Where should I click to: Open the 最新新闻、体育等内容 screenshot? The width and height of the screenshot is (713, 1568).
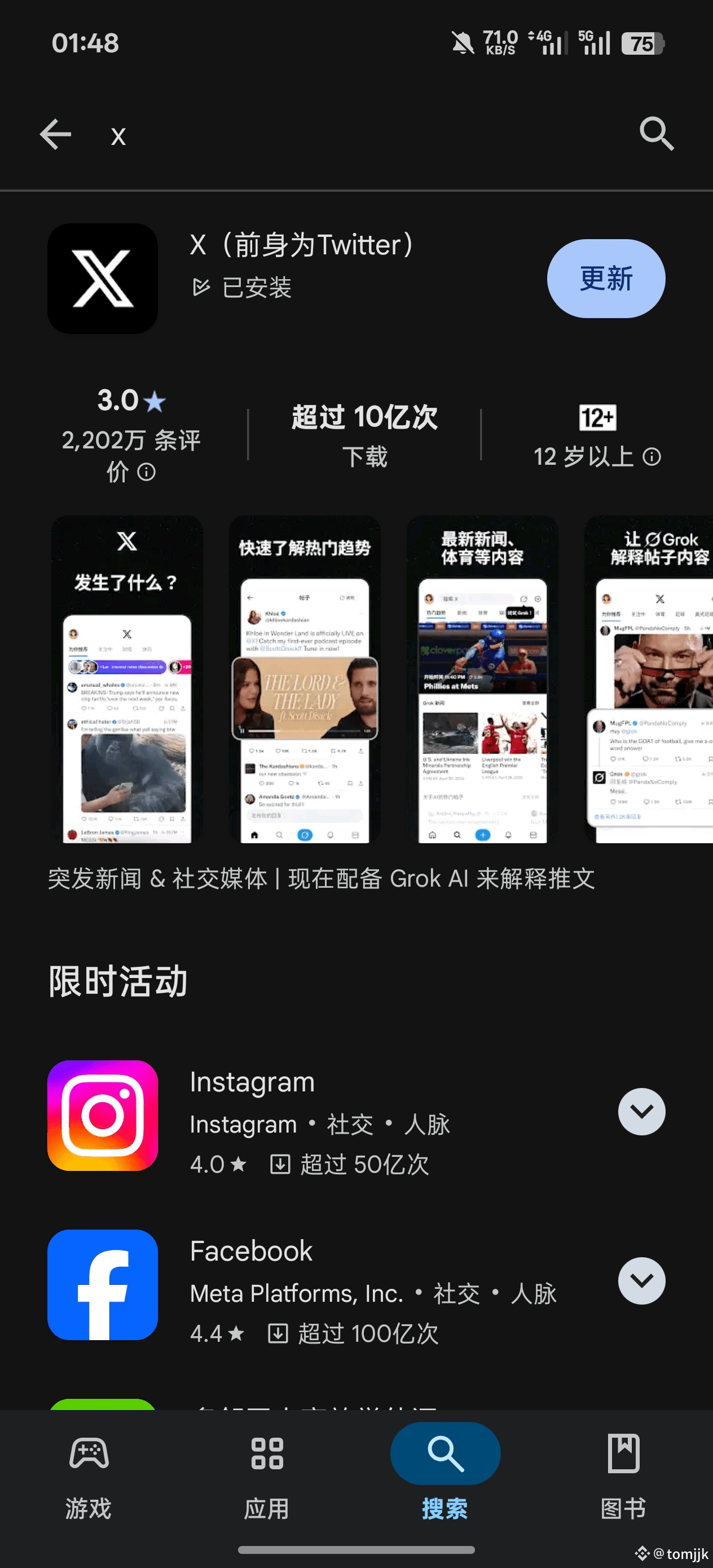(482, 679)
